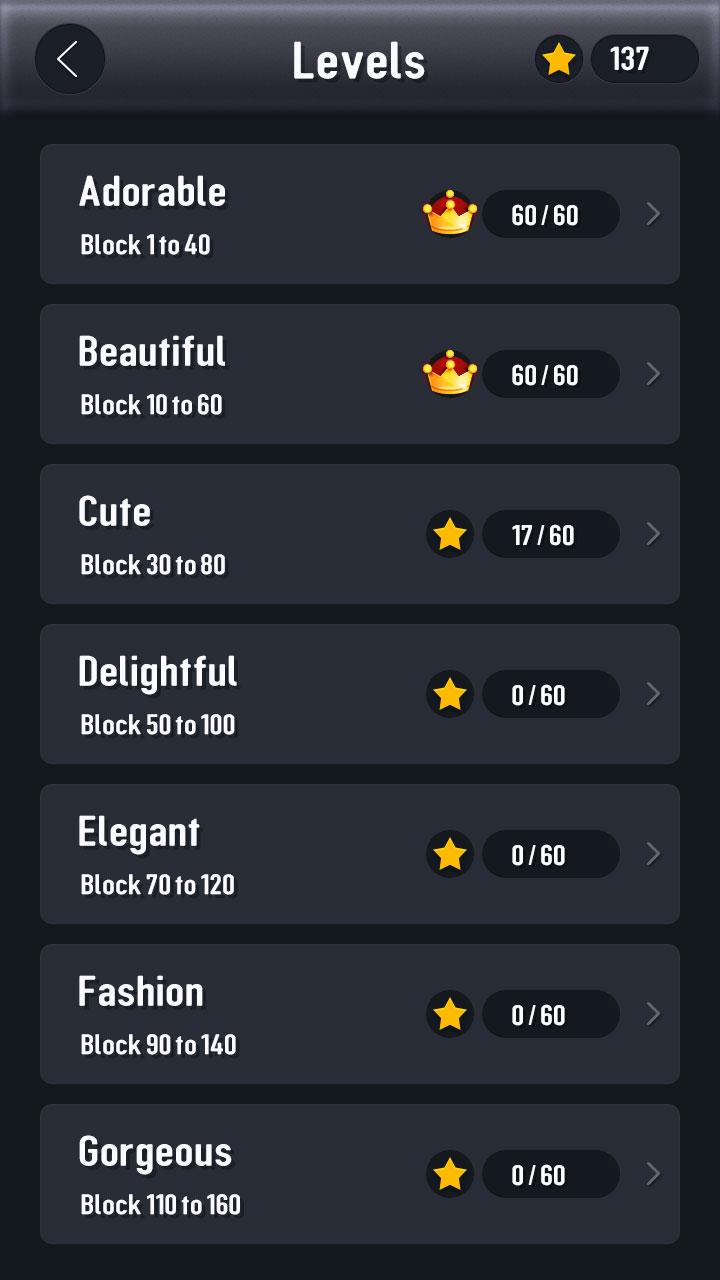Select the Beautiful level pack
The height and width of the screenshot is (1280, 720).
(x=359, y=374)
